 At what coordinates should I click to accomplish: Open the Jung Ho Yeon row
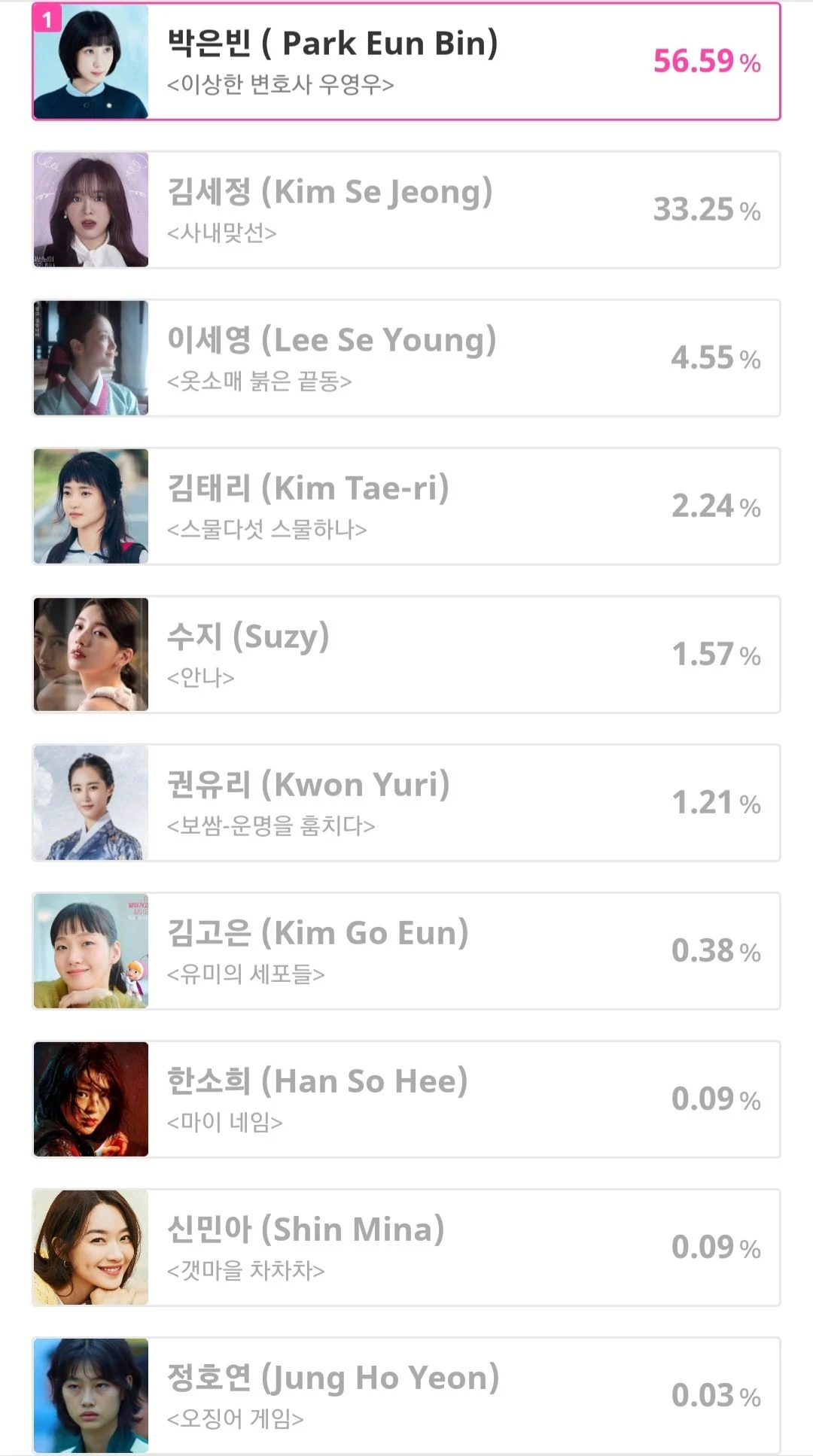tap(406, 1396)
